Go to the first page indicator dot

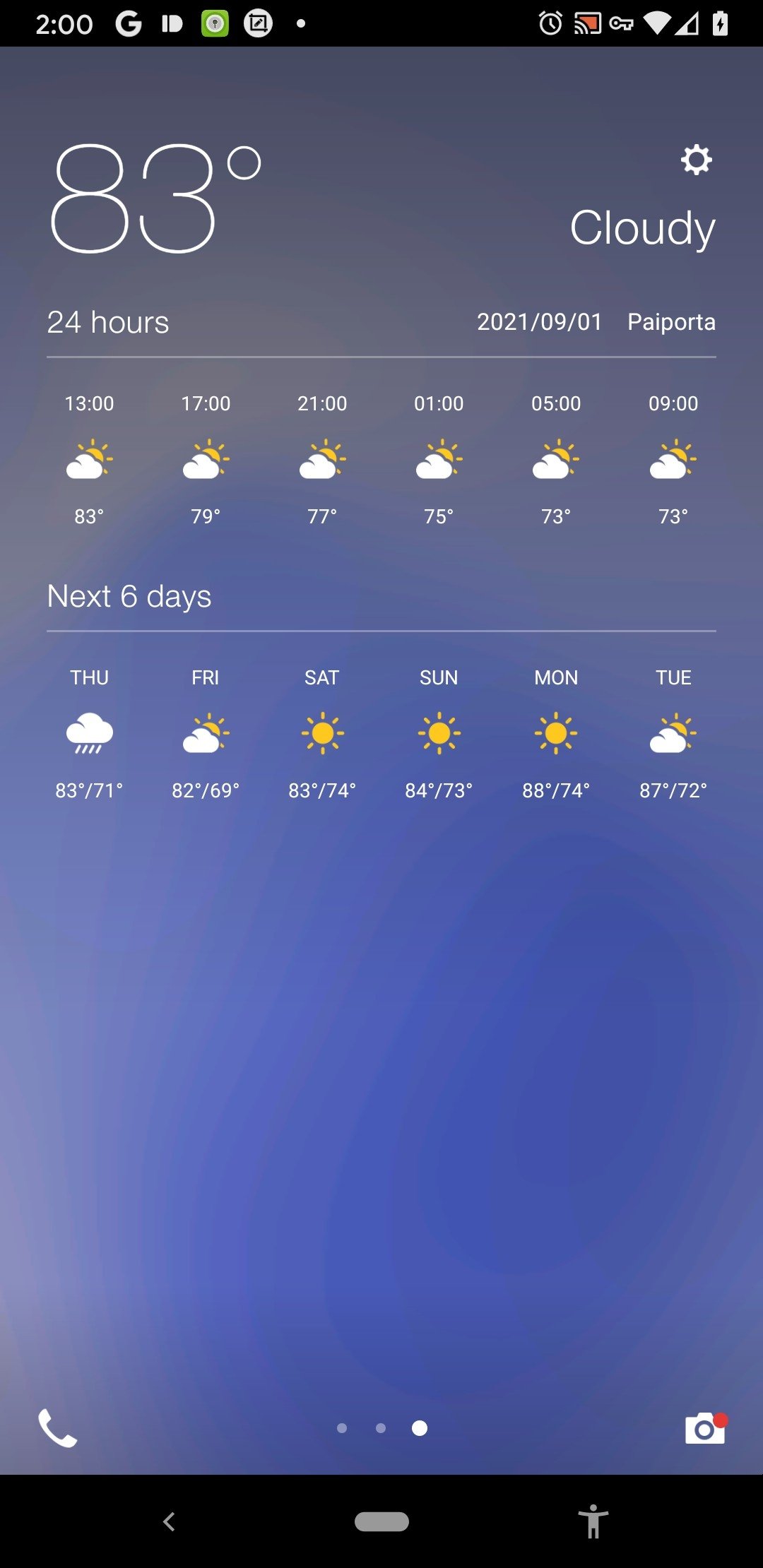click(342, 1428)
